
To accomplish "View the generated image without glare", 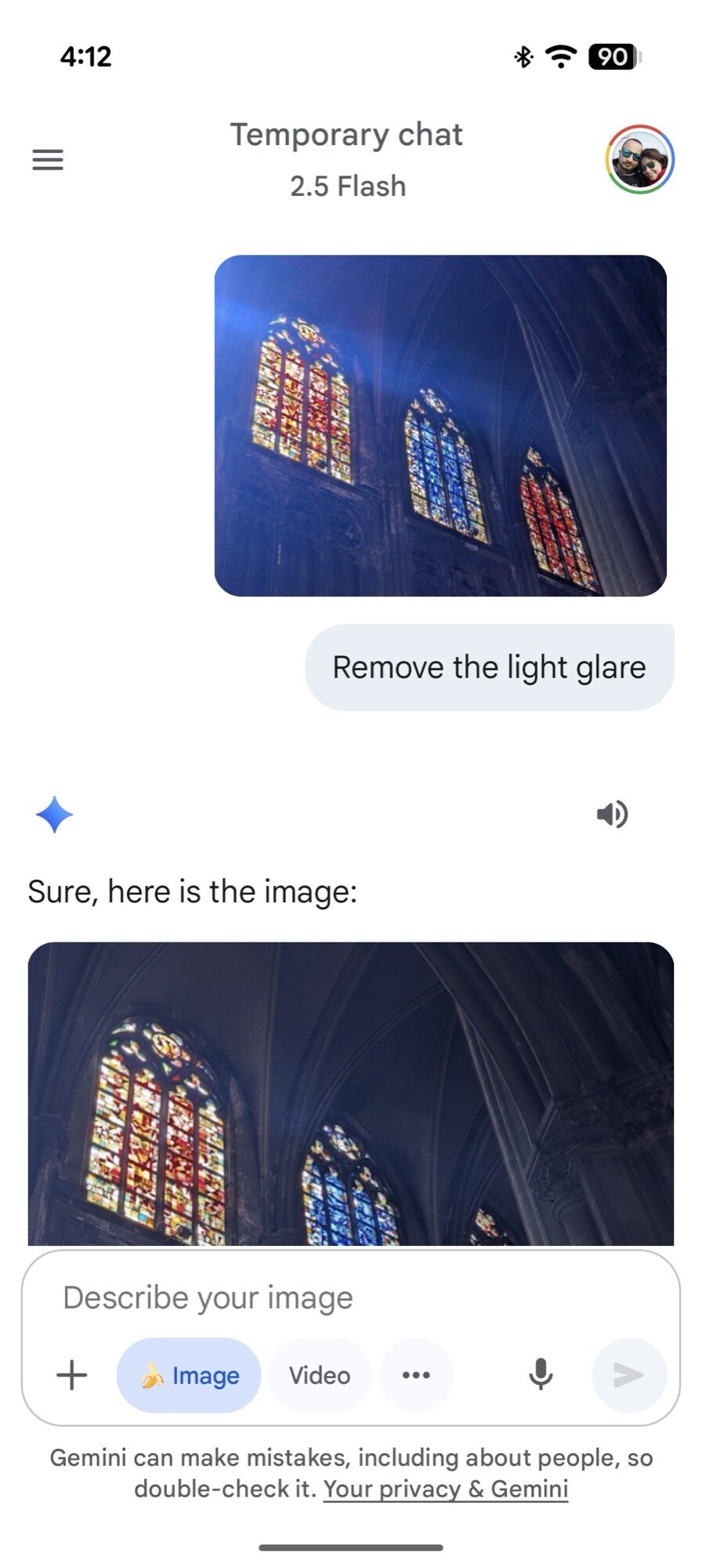I will tap(351, 1093).
